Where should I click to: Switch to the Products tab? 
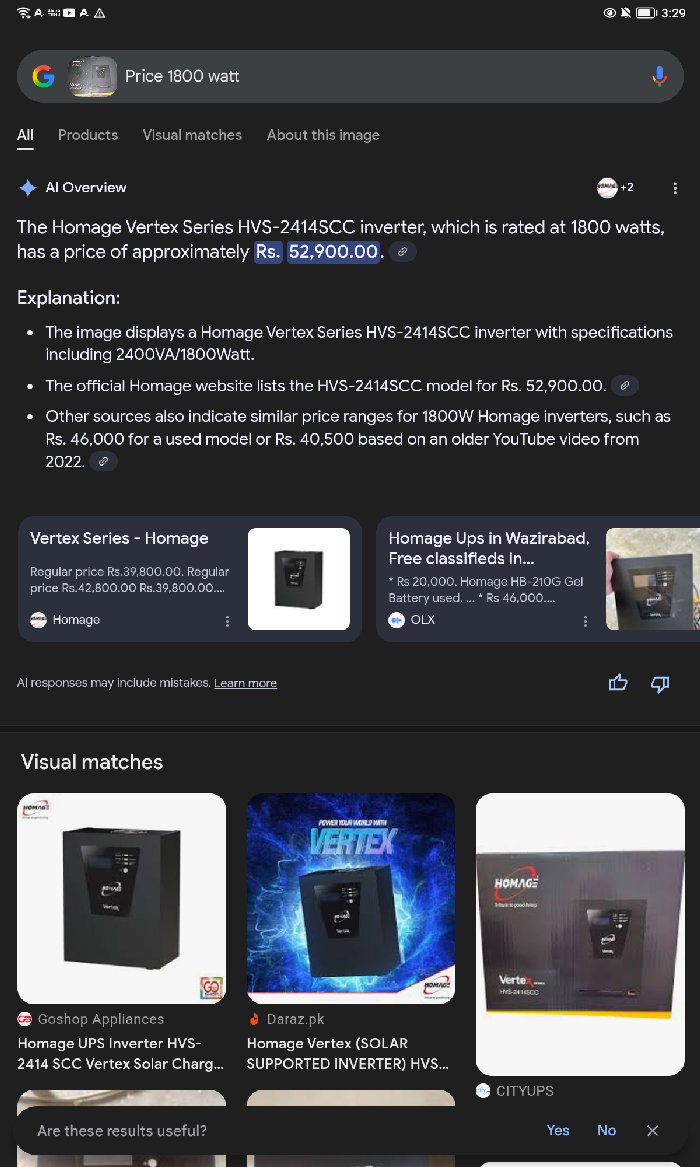tap(88, 135)
